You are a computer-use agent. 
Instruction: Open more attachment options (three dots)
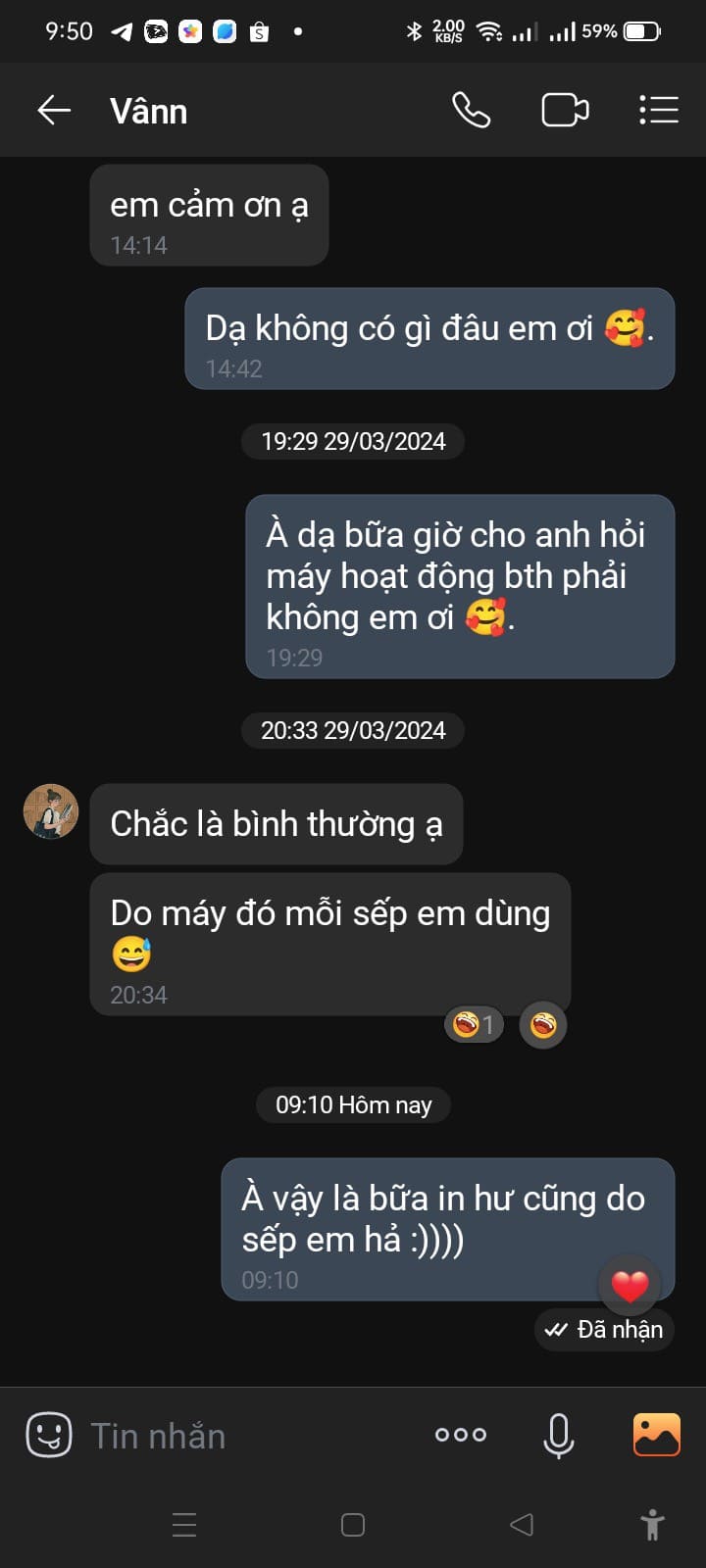(461, 1435)
